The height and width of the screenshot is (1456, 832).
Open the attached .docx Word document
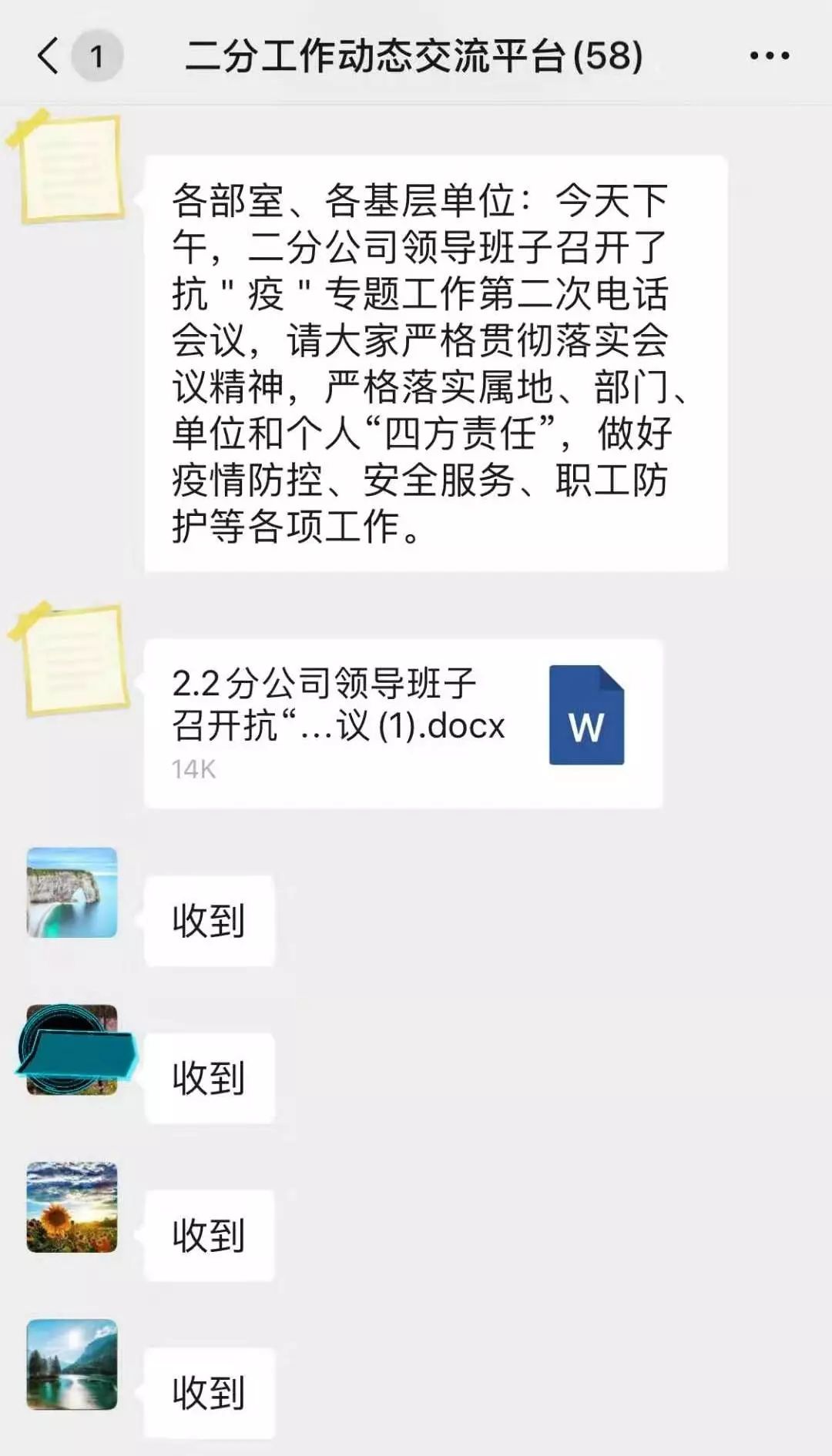click(403, 723)
